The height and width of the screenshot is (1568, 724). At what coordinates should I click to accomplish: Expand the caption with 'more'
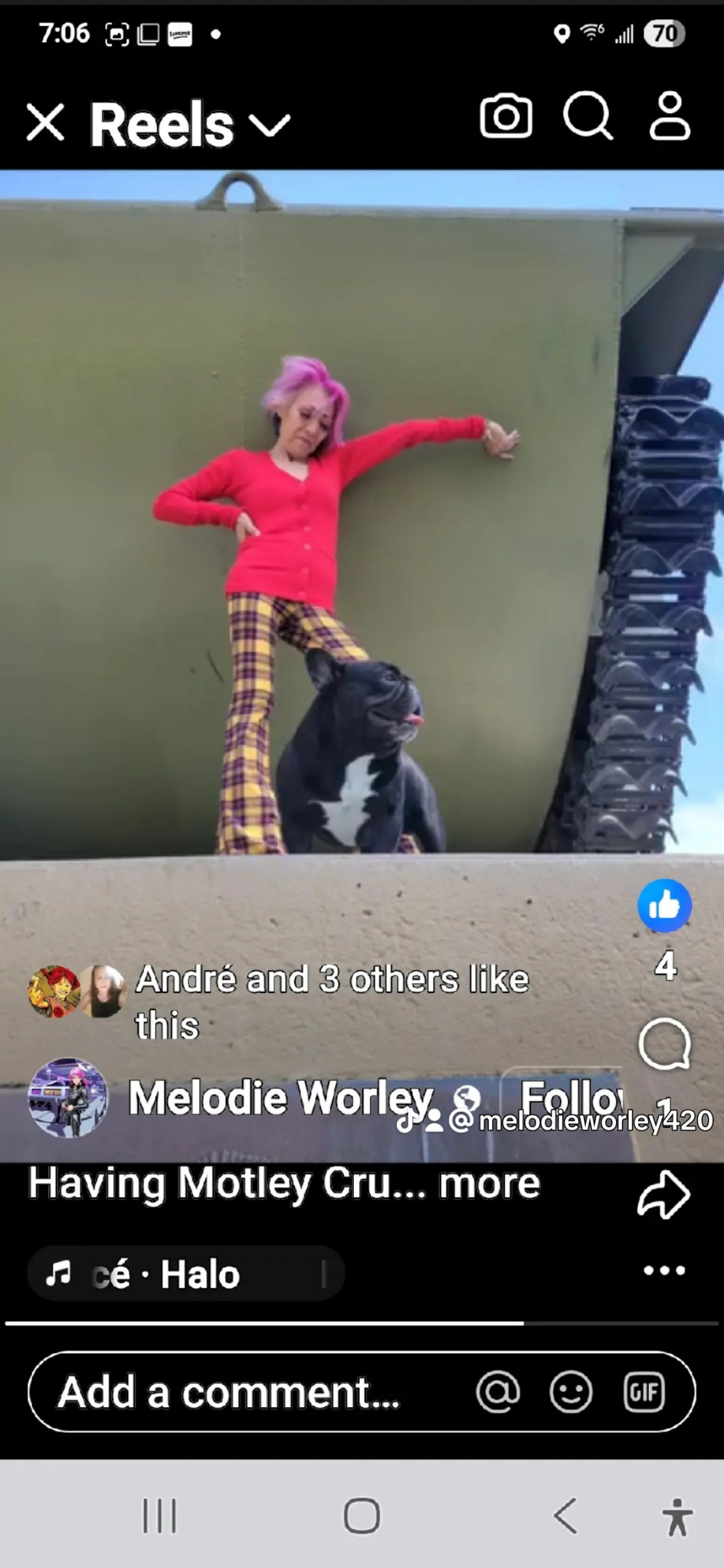(x=489, y=1184)
